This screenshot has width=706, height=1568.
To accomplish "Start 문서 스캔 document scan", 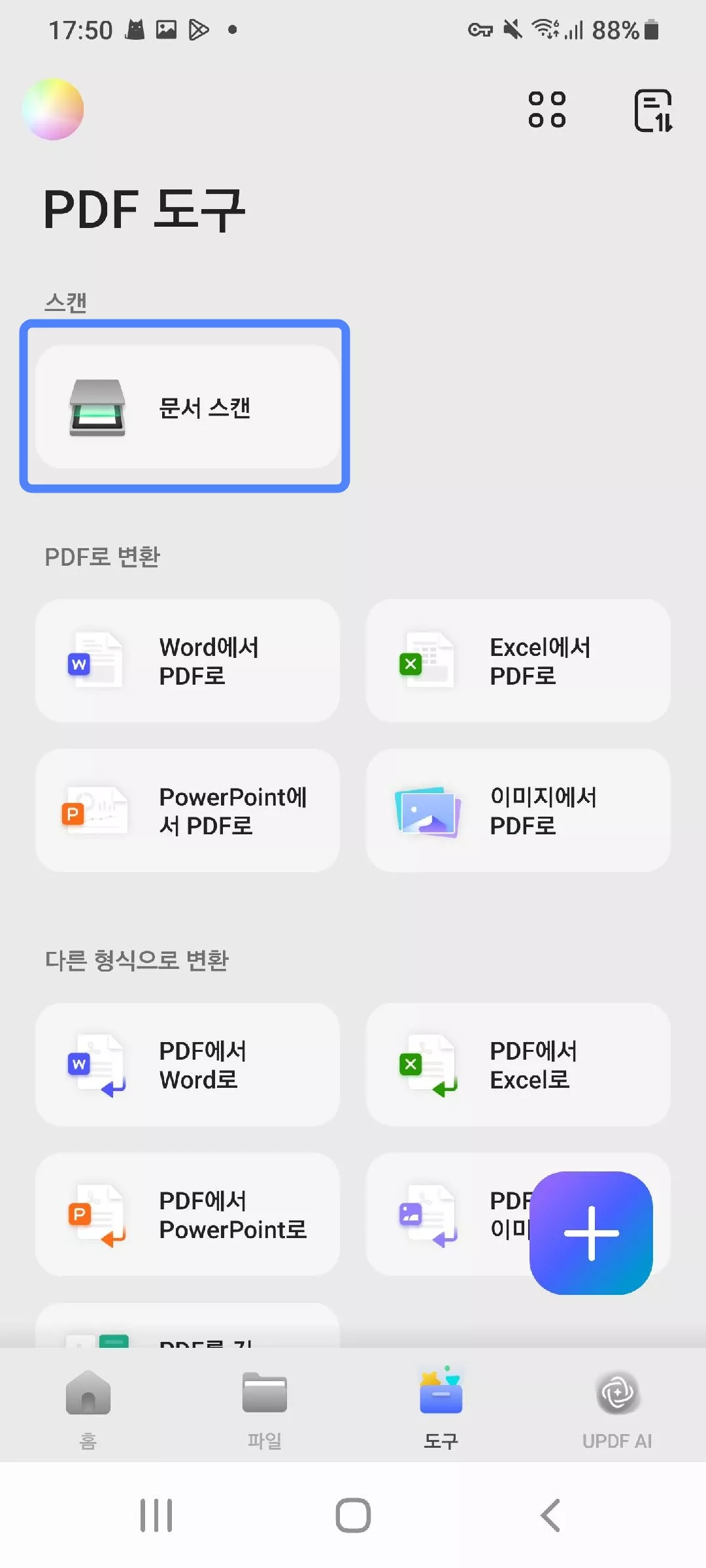I will click(188, 407).
